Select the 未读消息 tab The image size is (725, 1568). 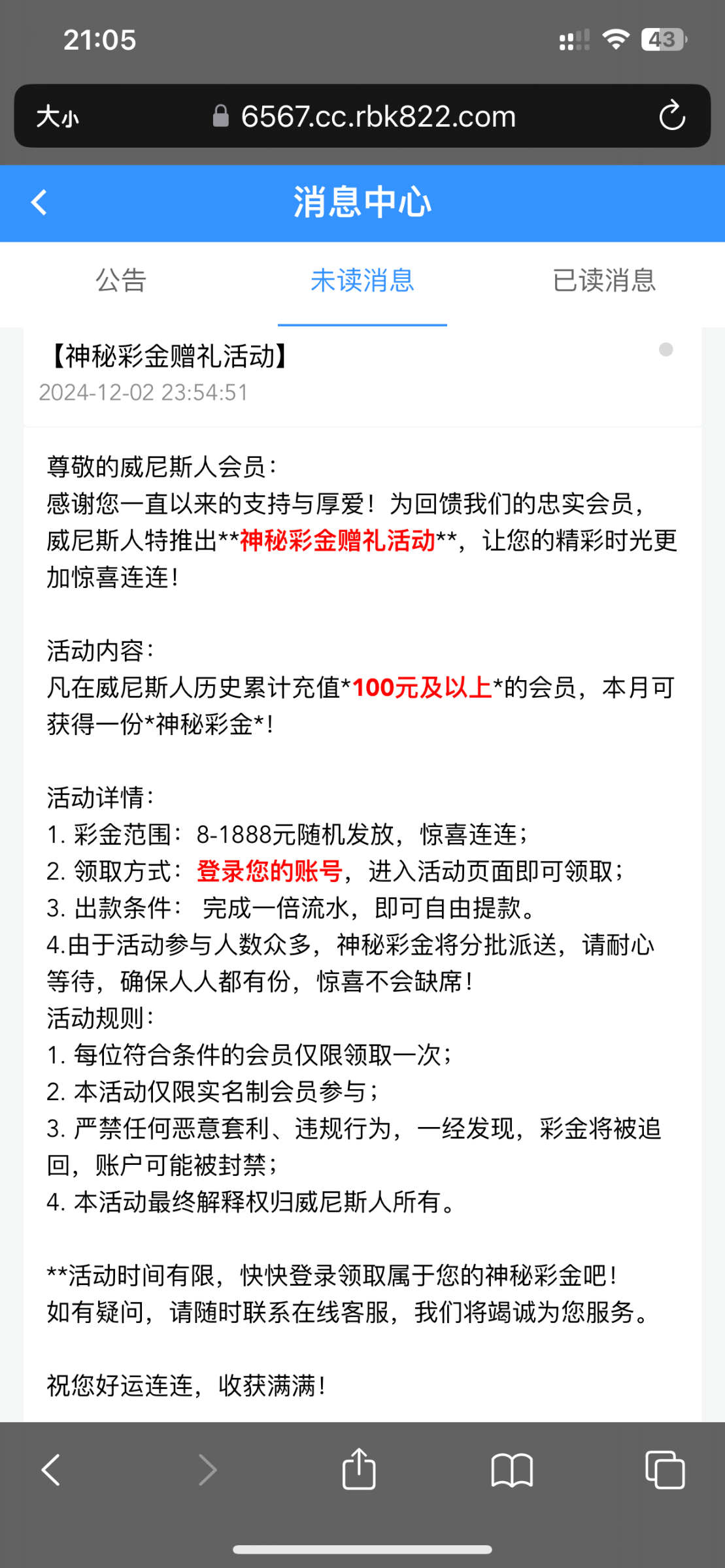click(x=362, y=280)
